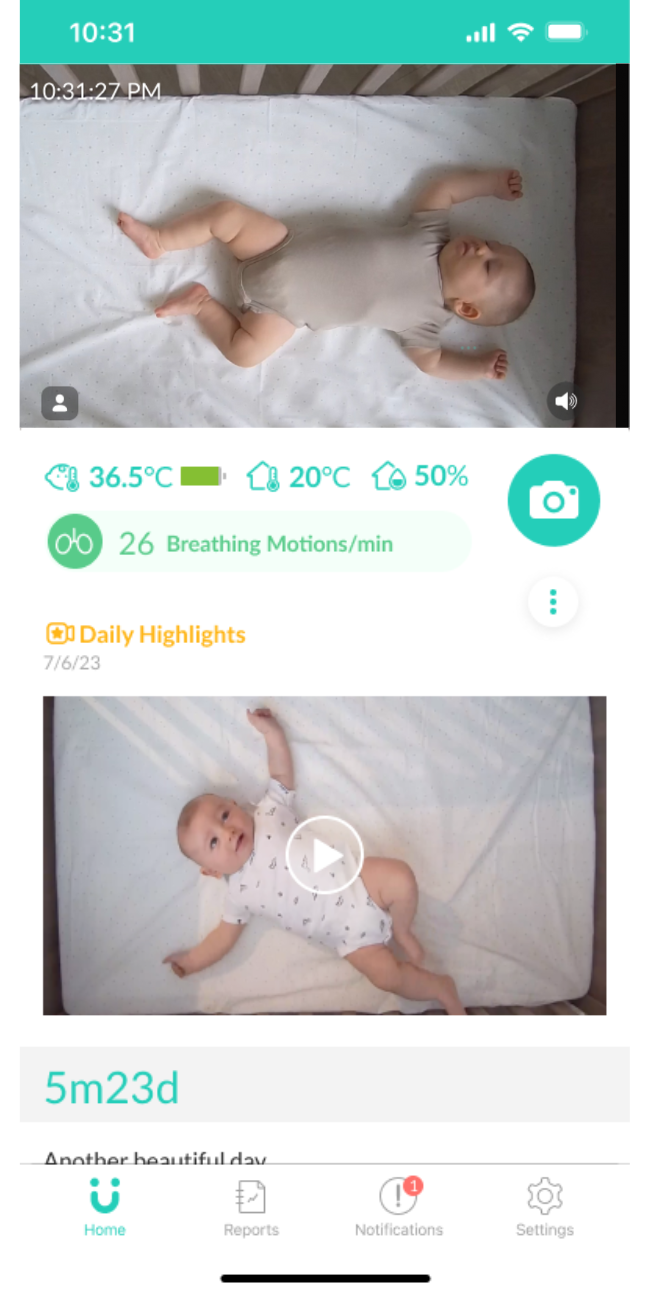Viewport: 650px width, 1295px height.
Task: Play the Daily Highlights video
Action: click(324, 855)
